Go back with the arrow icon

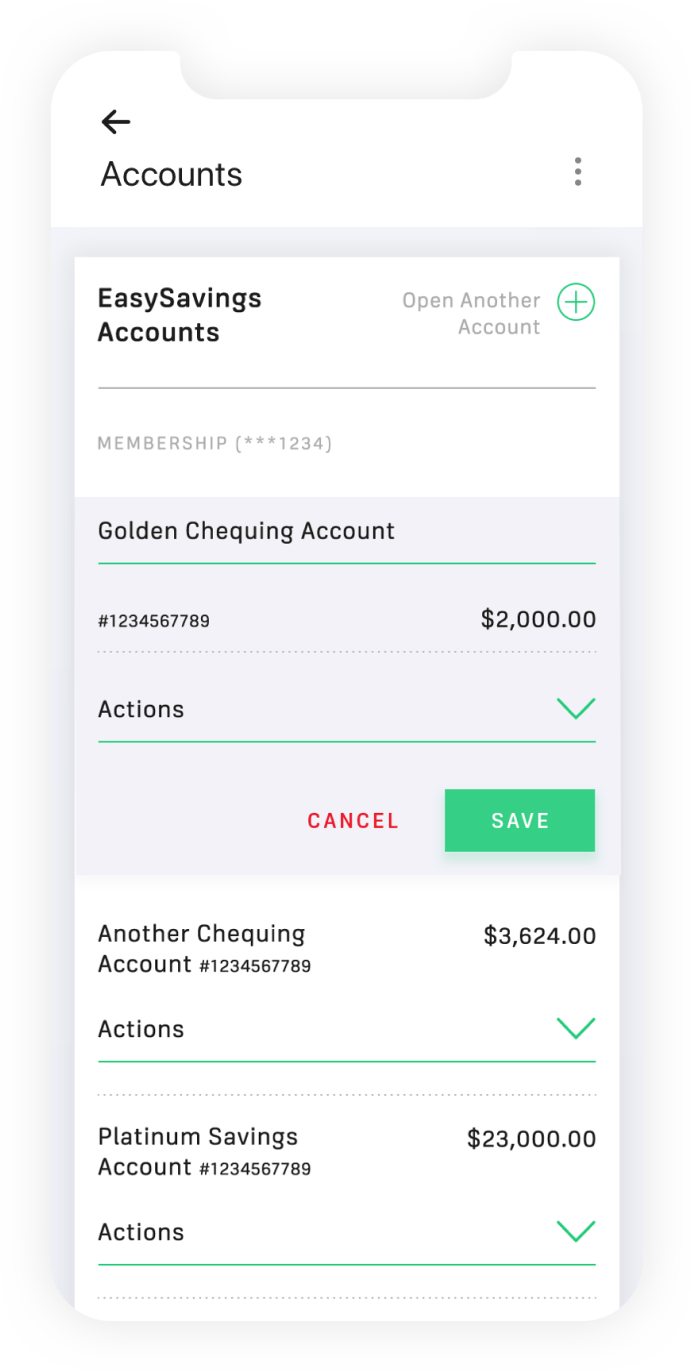coord(116,122)
